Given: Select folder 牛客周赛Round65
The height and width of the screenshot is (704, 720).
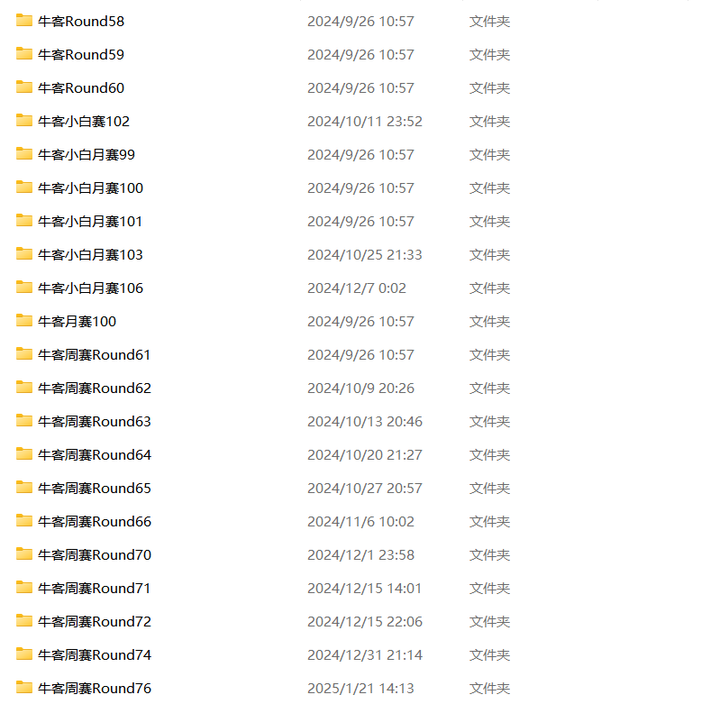Looking at the screenshot, I should click(x=94, y=488).
